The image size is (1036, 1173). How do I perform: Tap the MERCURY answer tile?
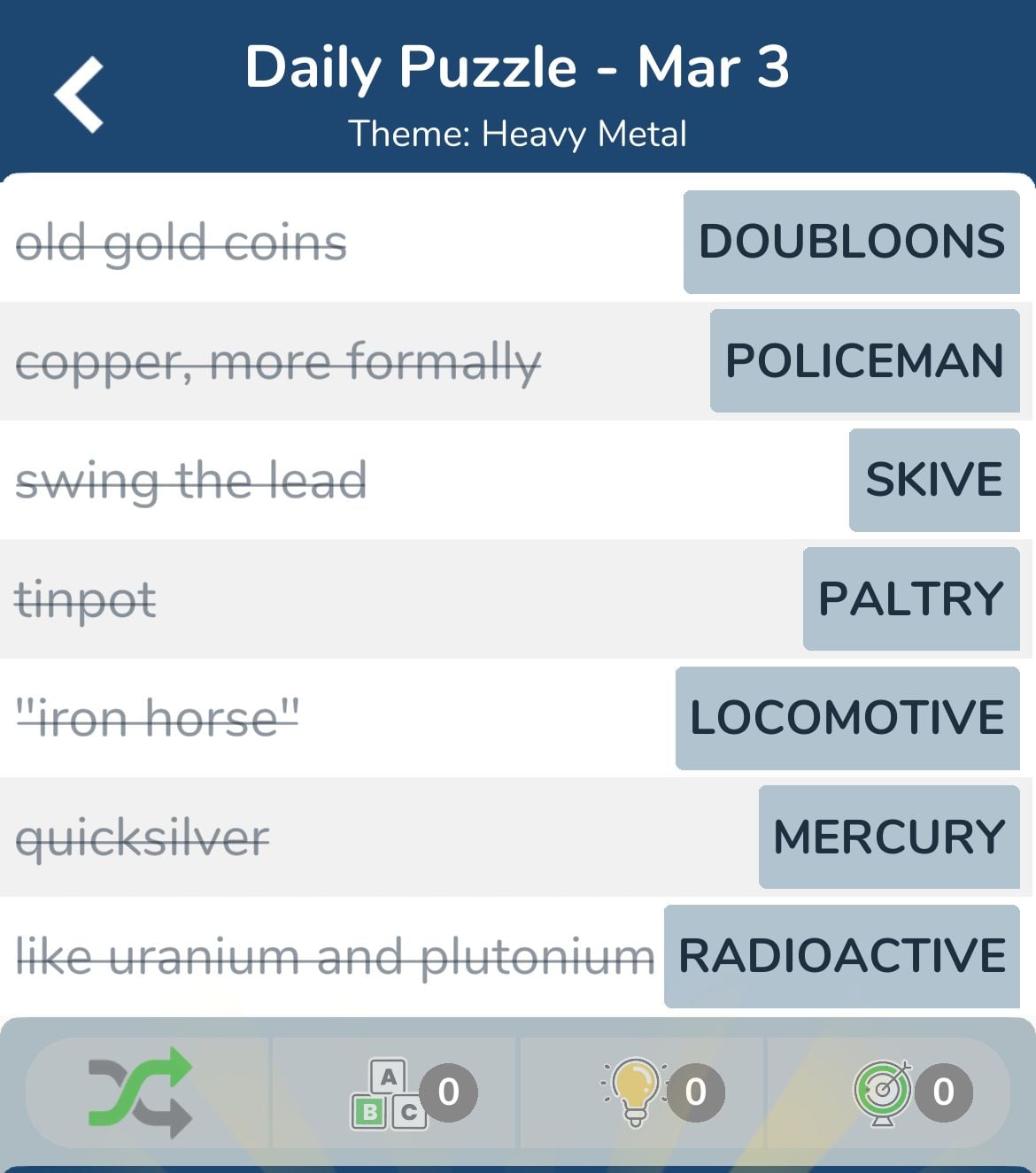click(888, 837)
